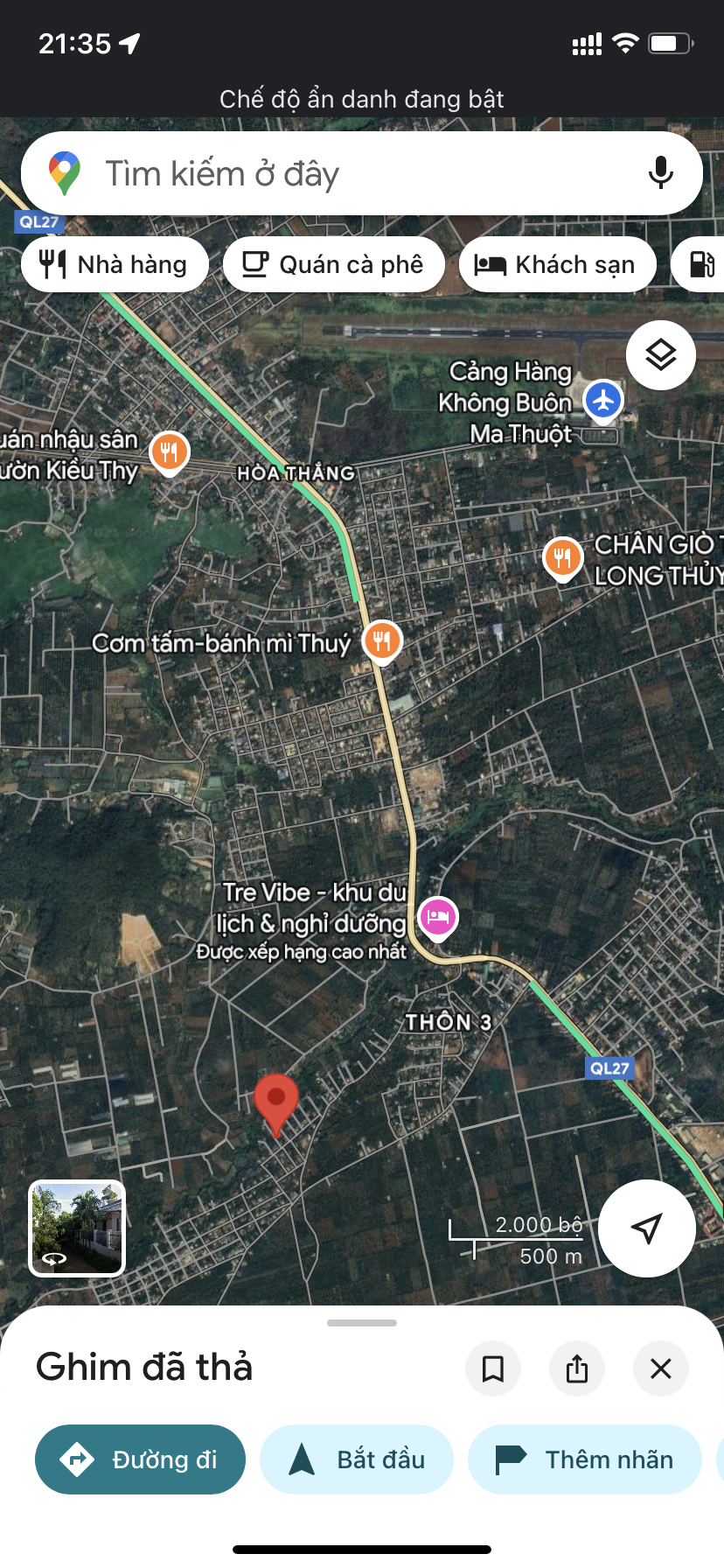Close the Ghim đã thả panel

pos(661,1368)
